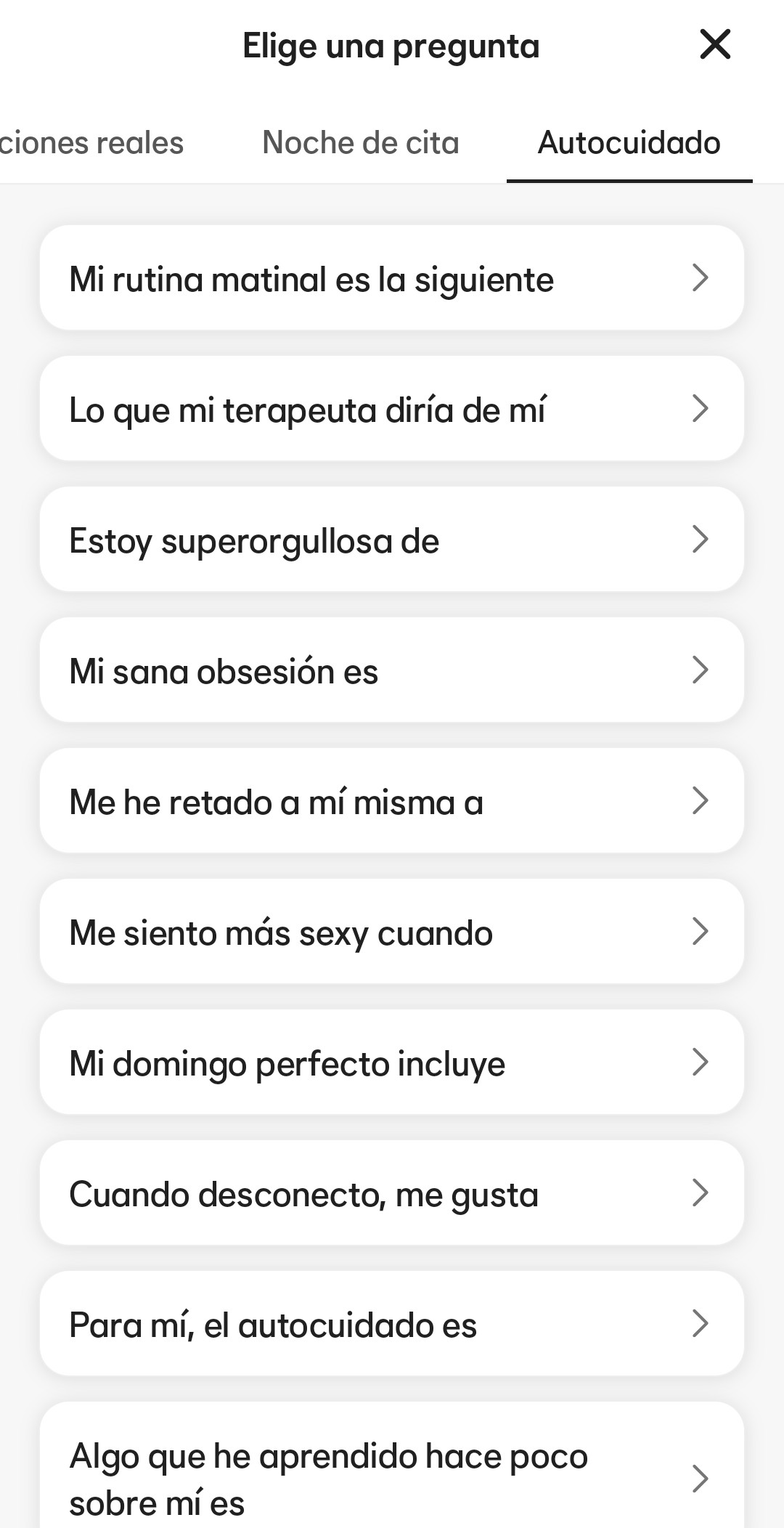Choose 'Mi rutina matinal es la siguiente'
The image size is (784, 1528).
tap(391, 278)
